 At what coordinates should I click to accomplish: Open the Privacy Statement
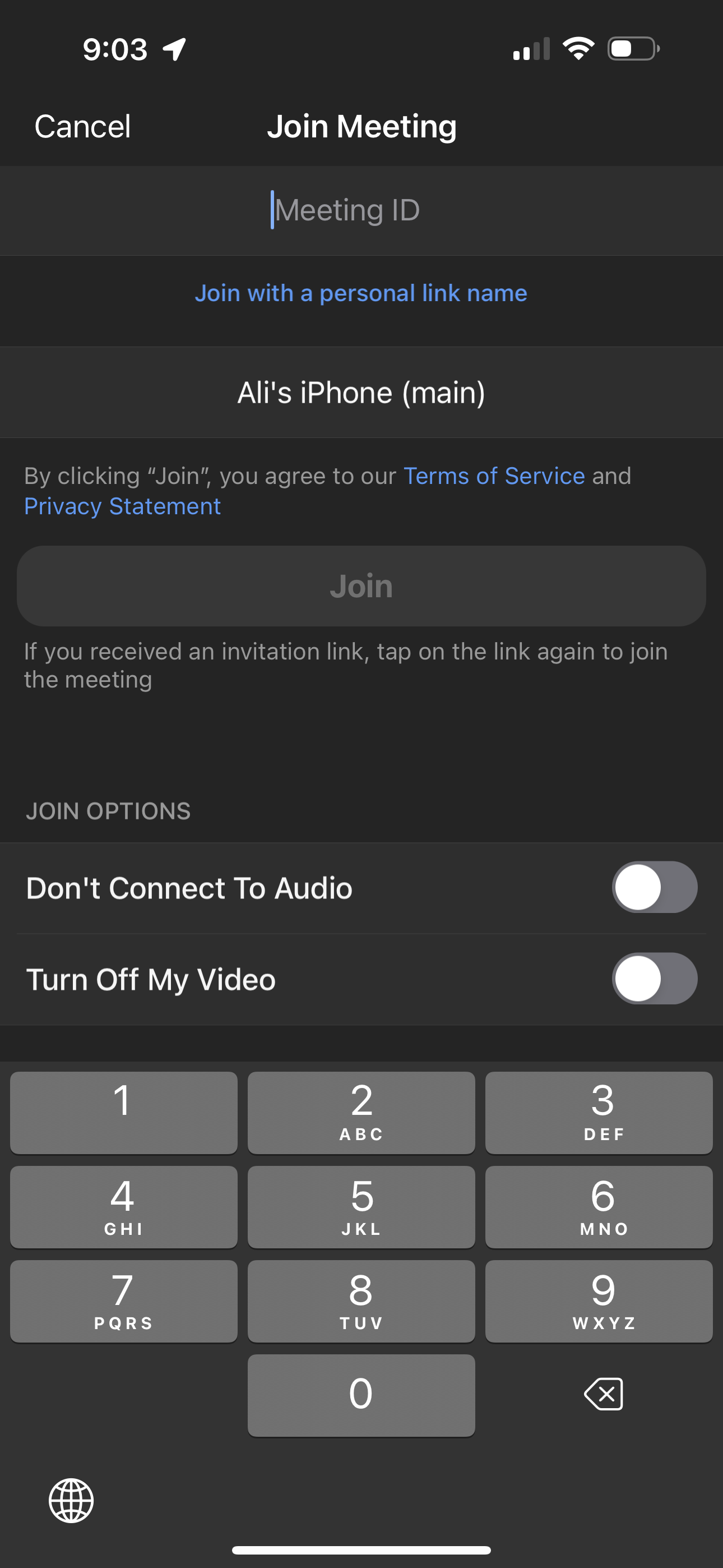click(122, 506)
